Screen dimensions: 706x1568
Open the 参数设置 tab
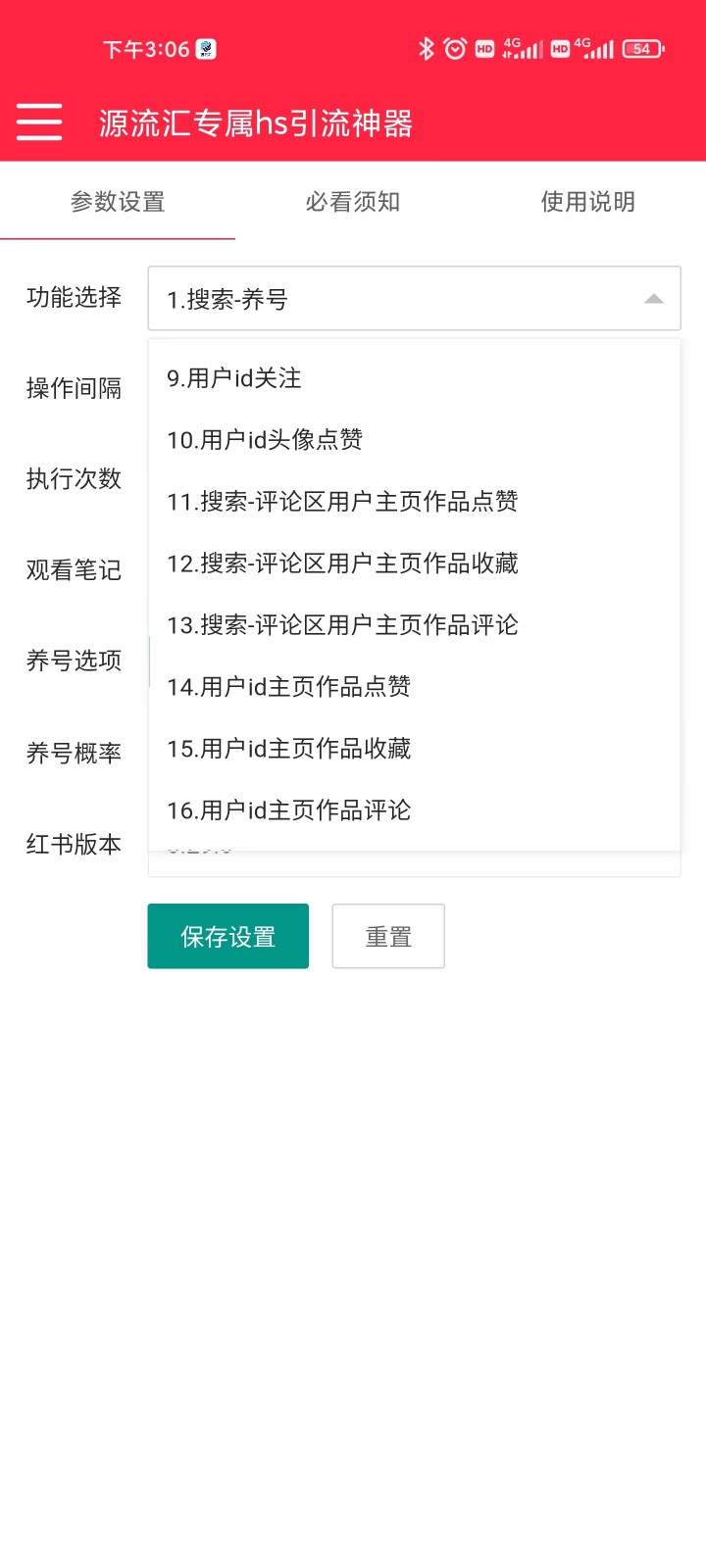coord(118,202)
